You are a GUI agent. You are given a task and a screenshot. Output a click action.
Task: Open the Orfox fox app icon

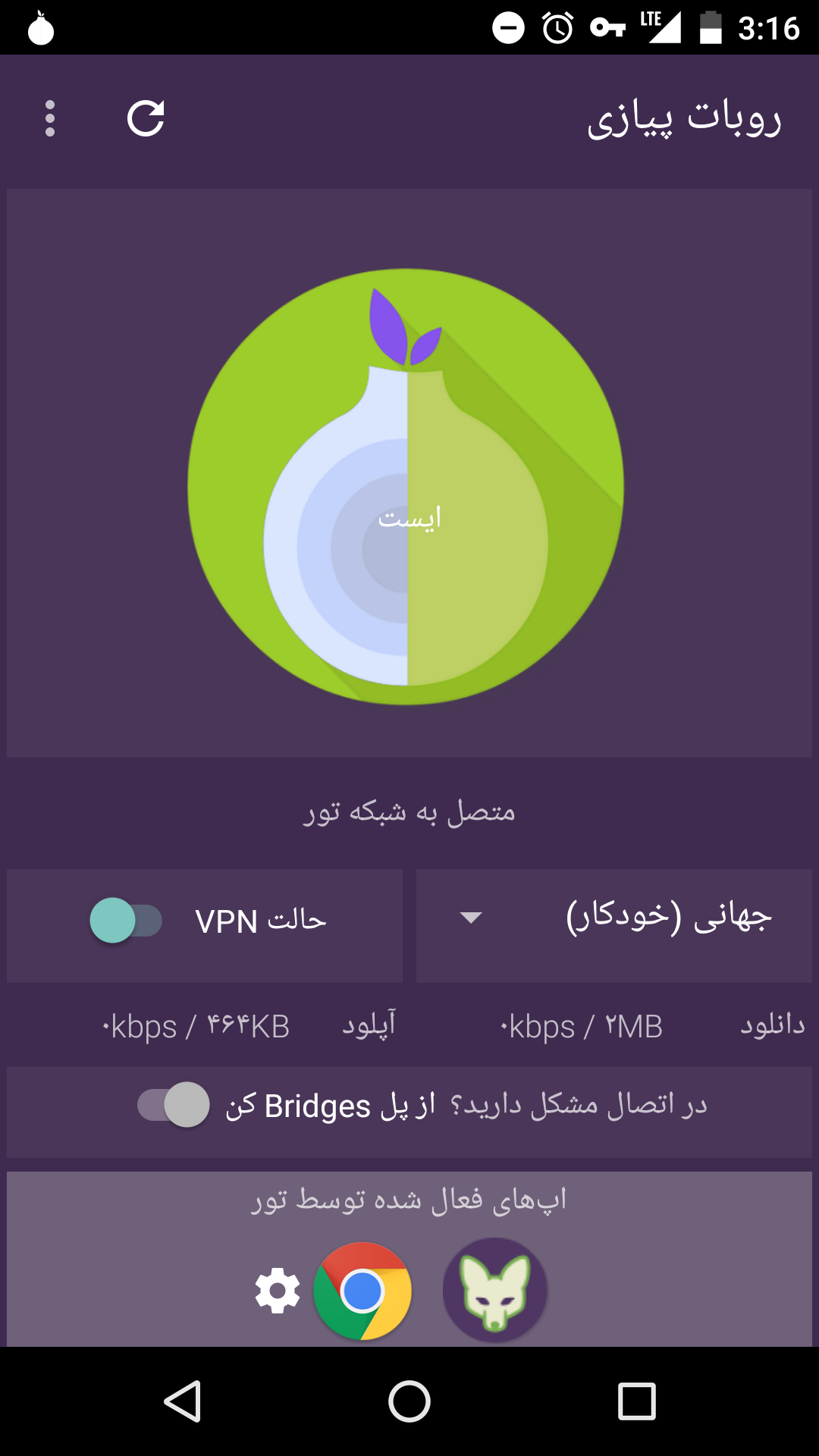coord(494,1290)
